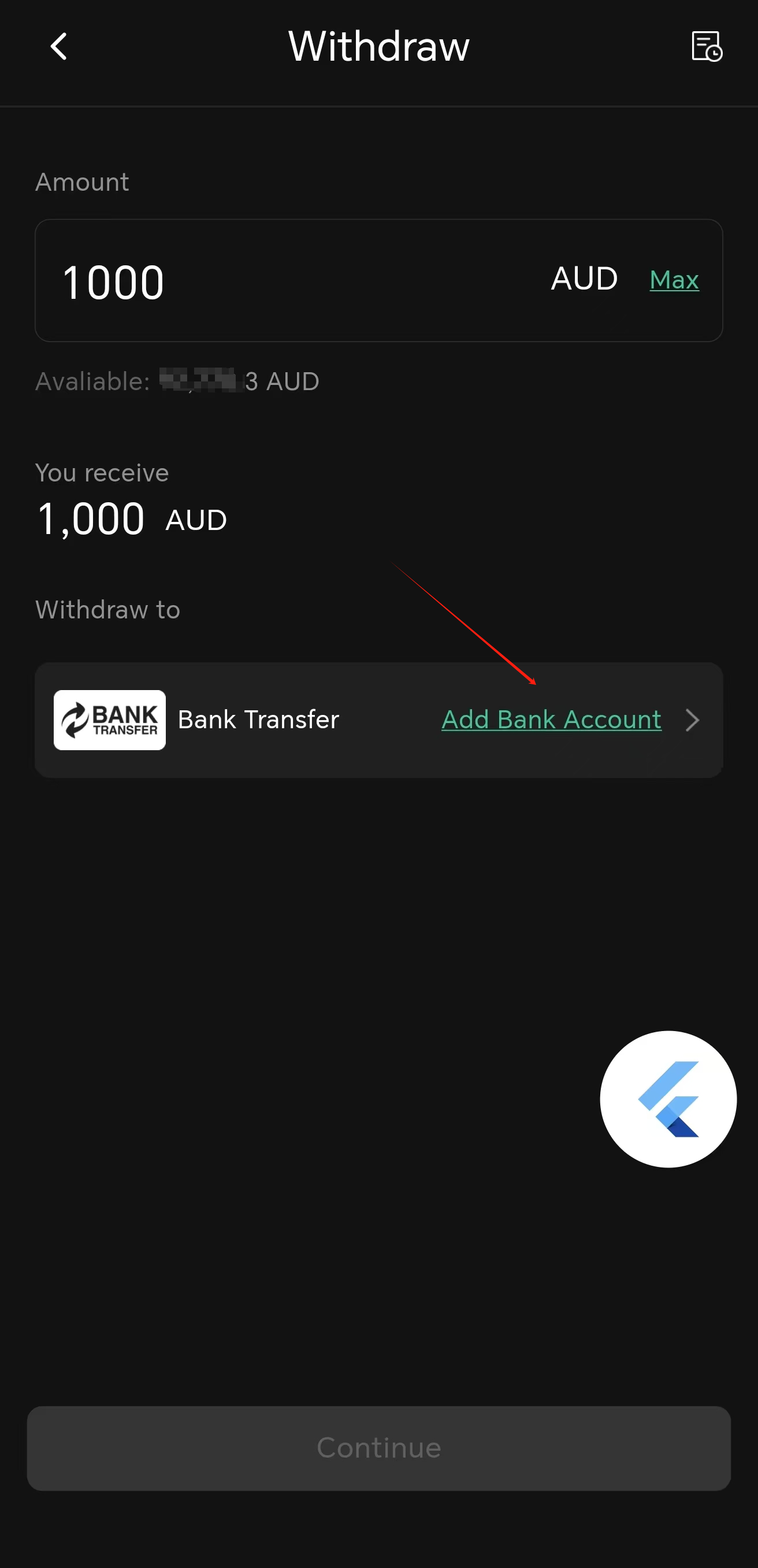
Task: Tap the Amount field label
Action: click(81, 181)
